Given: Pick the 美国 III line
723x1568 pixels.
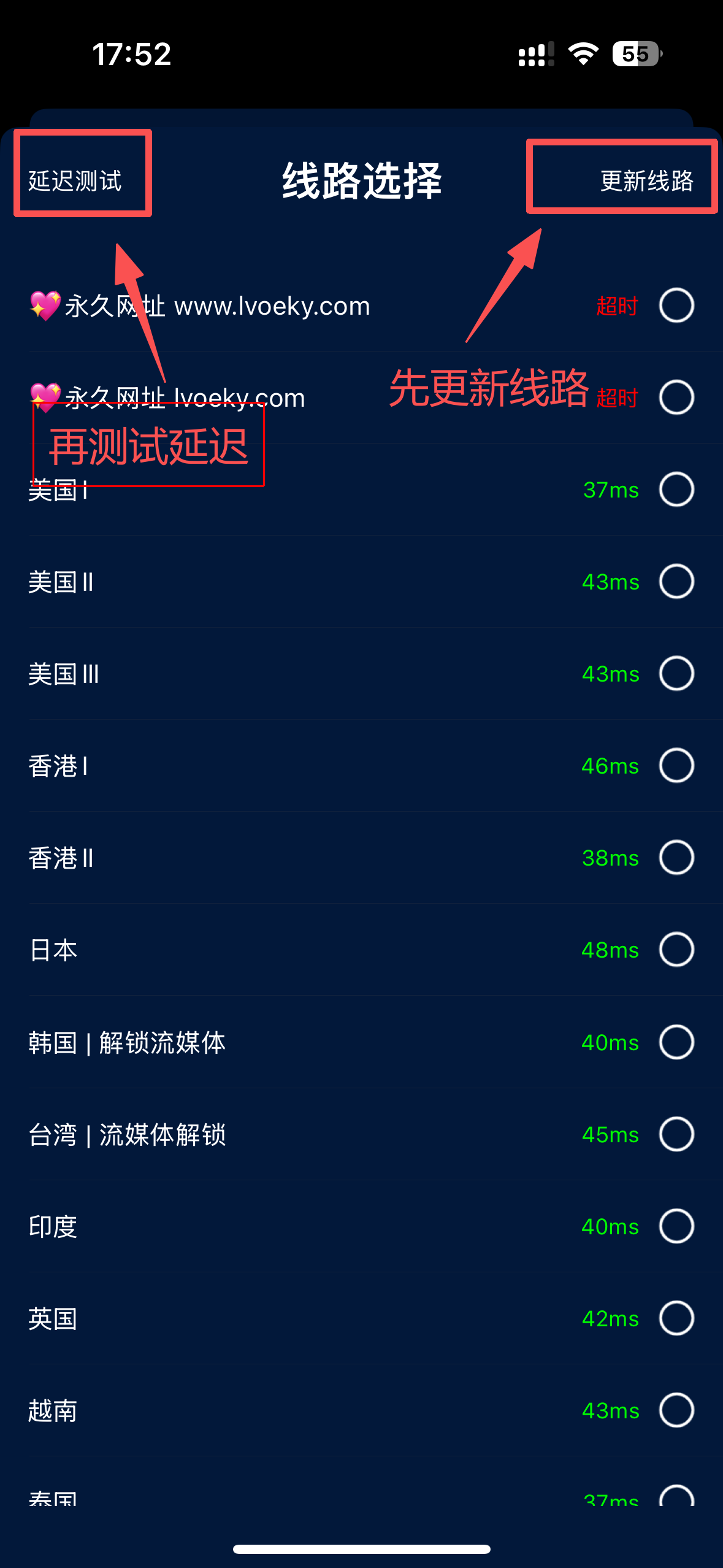Looking at the screenshot, I should tap(676, 674).
